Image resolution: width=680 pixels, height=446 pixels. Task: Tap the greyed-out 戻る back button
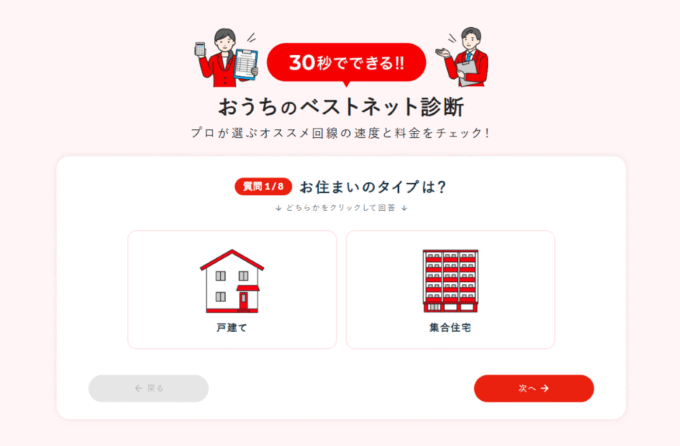pos(148,388)
